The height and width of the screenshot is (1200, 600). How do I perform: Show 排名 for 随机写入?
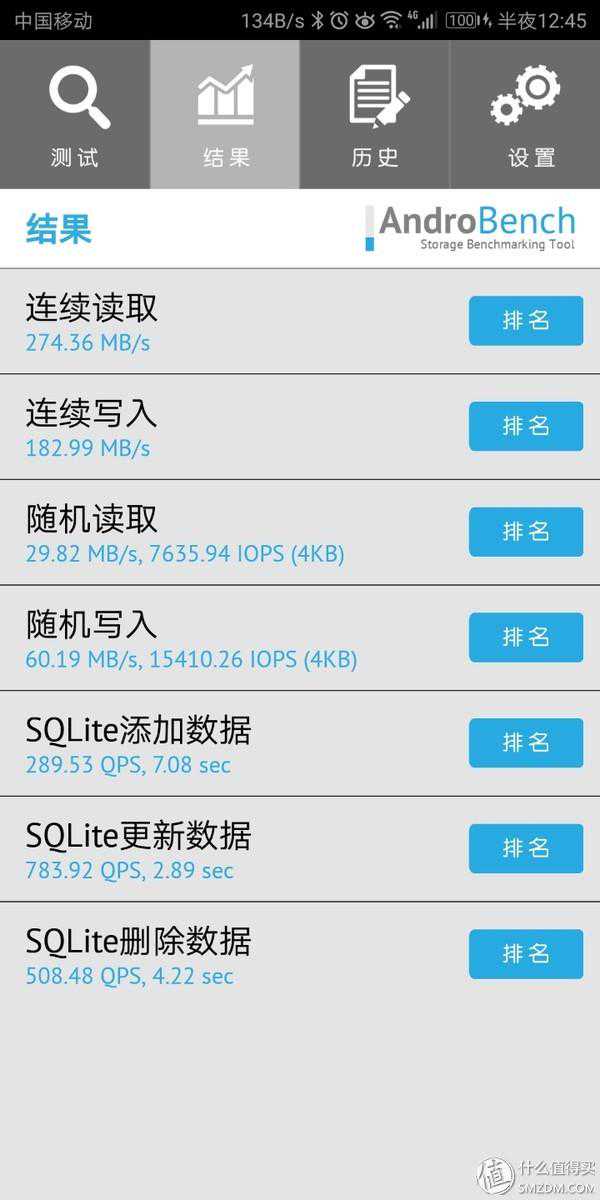tap(526, 637)
